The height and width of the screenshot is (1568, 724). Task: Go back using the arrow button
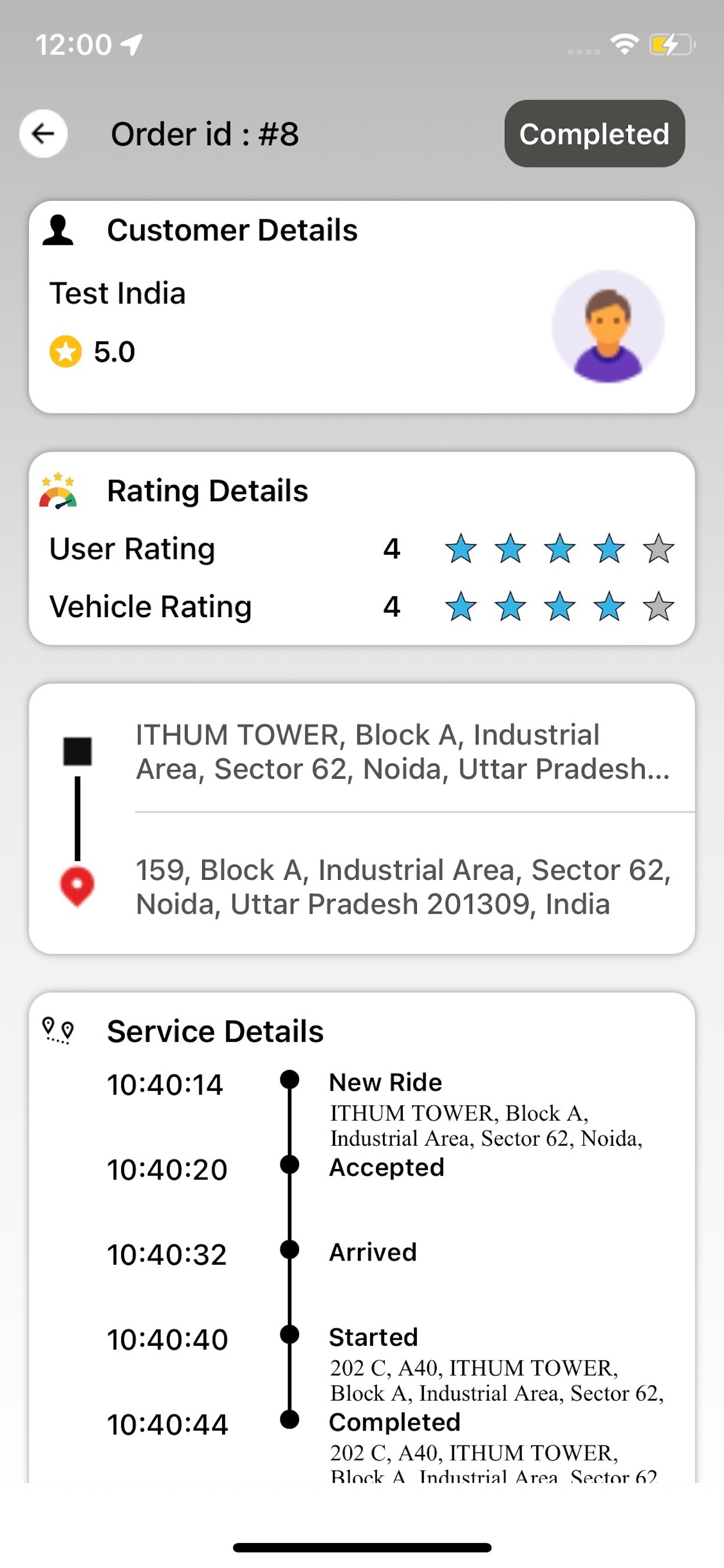[x=43, y=134]
